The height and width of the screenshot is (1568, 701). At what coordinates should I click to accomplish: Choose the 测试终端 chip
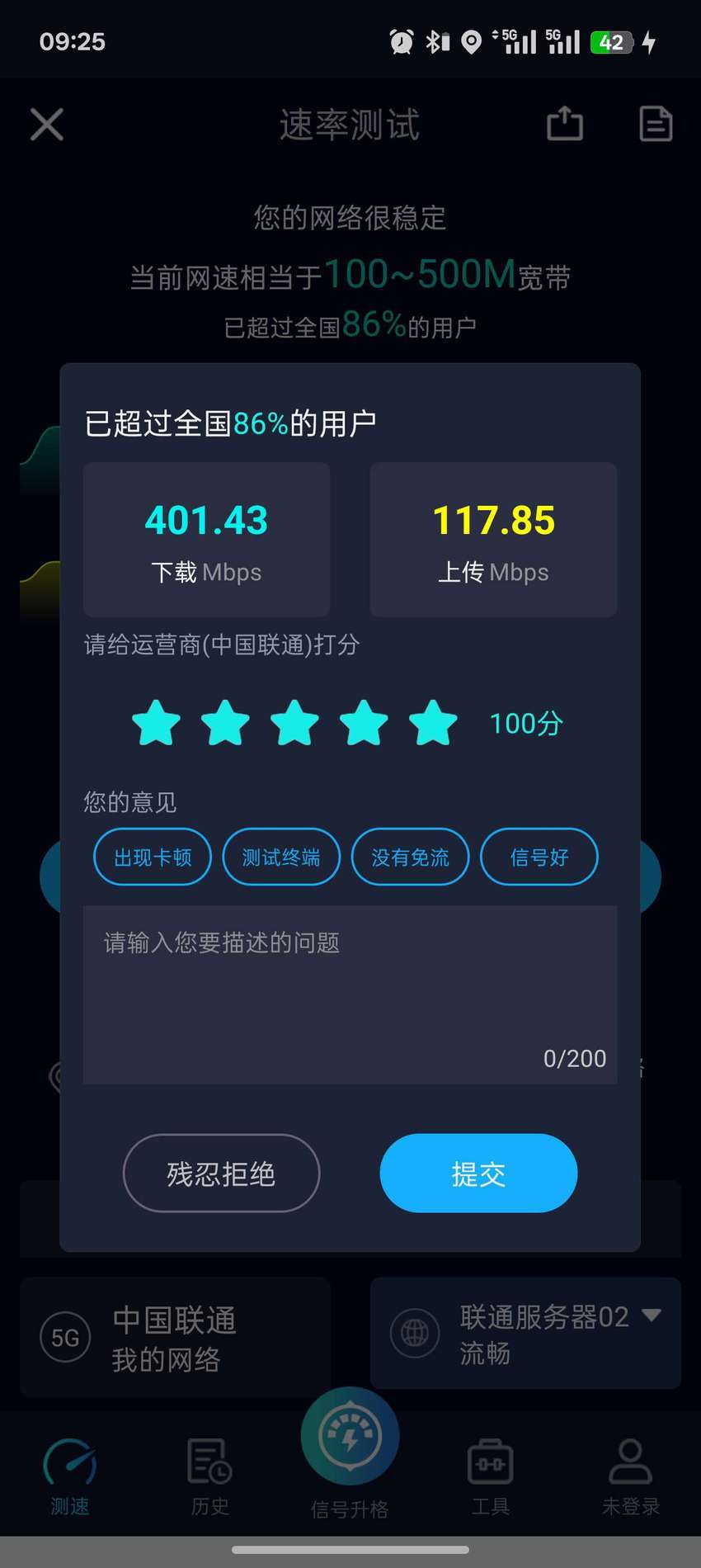pyautogui.click(x=281, y=857)
